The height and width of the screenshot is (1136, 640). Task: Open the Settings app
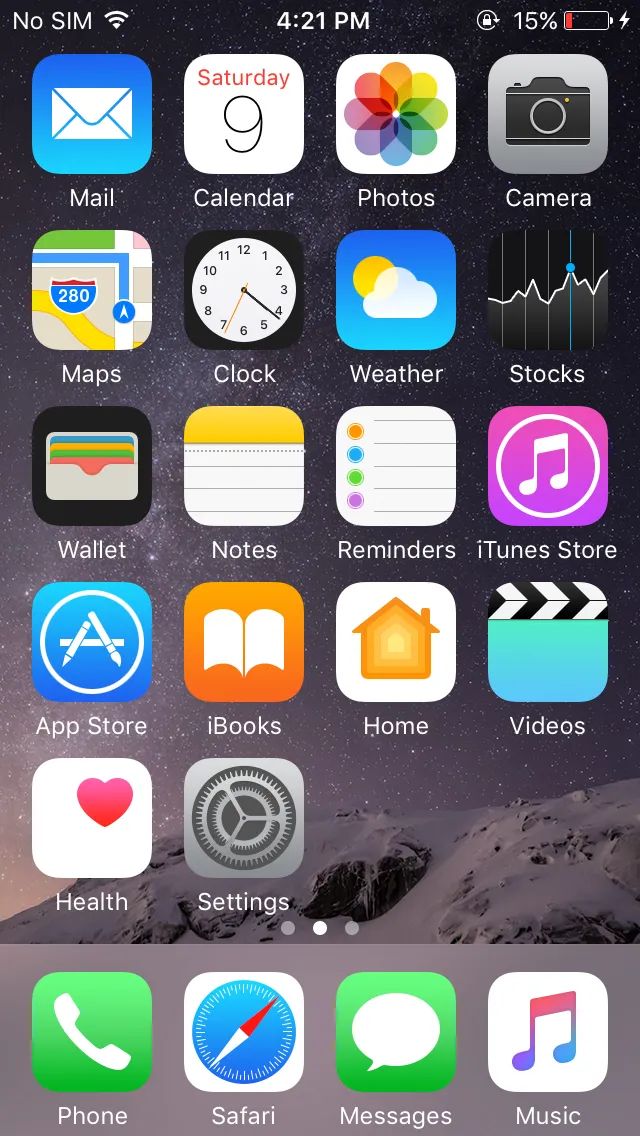click(244, 818)
